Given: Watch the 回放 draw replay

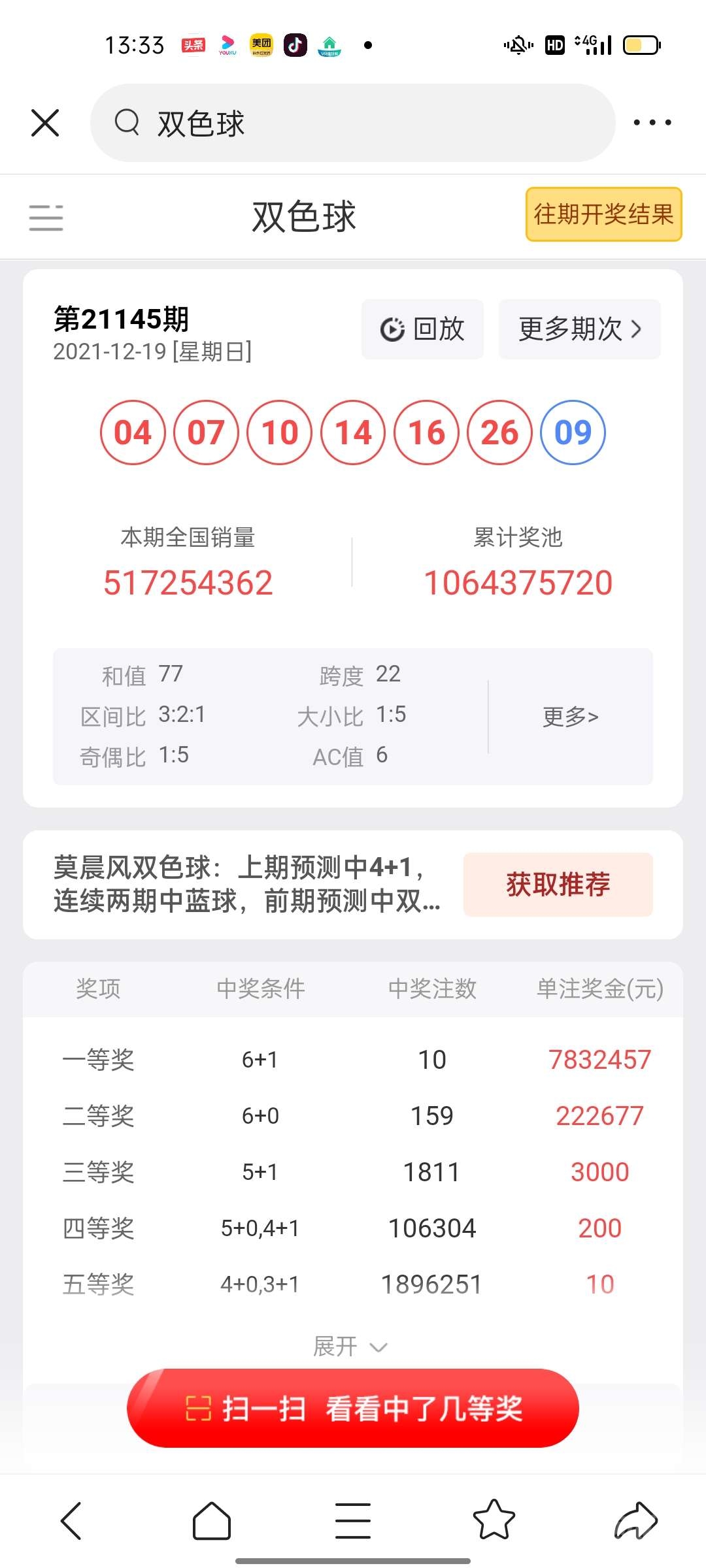Looking at the screenshot, I should 422,329.
